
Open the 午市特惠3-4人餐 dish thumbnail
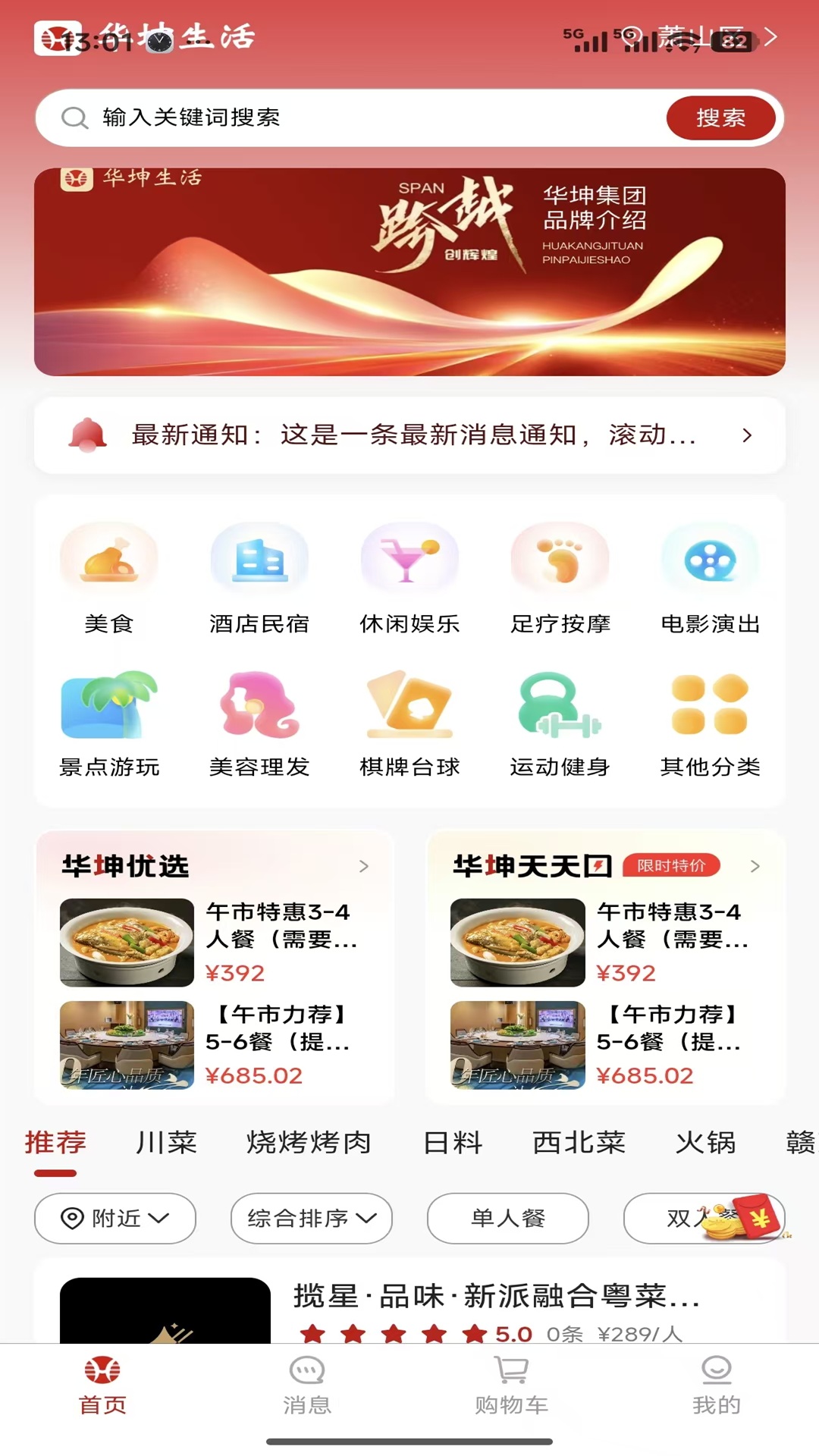[x=127, y=943]
